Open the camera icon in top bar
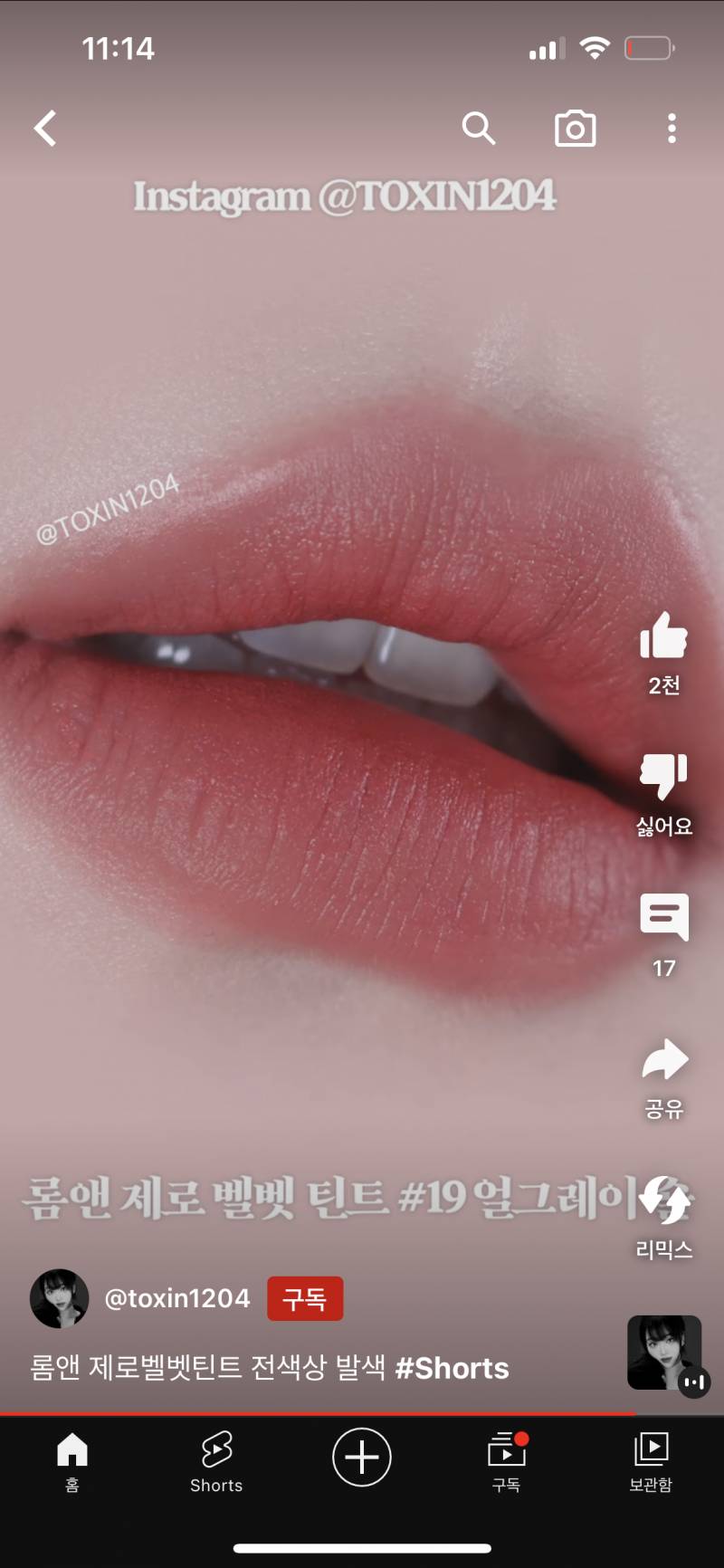This screenshot has width=724, height=1568. [x=576, y=129]
